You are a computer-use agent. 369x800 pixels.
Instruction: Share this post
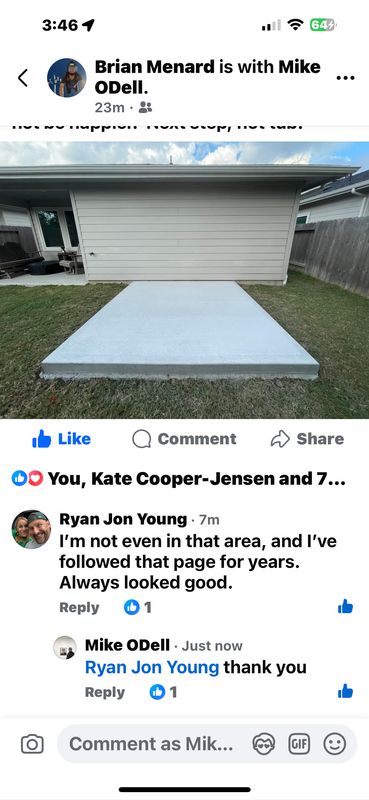click(307, 439)
